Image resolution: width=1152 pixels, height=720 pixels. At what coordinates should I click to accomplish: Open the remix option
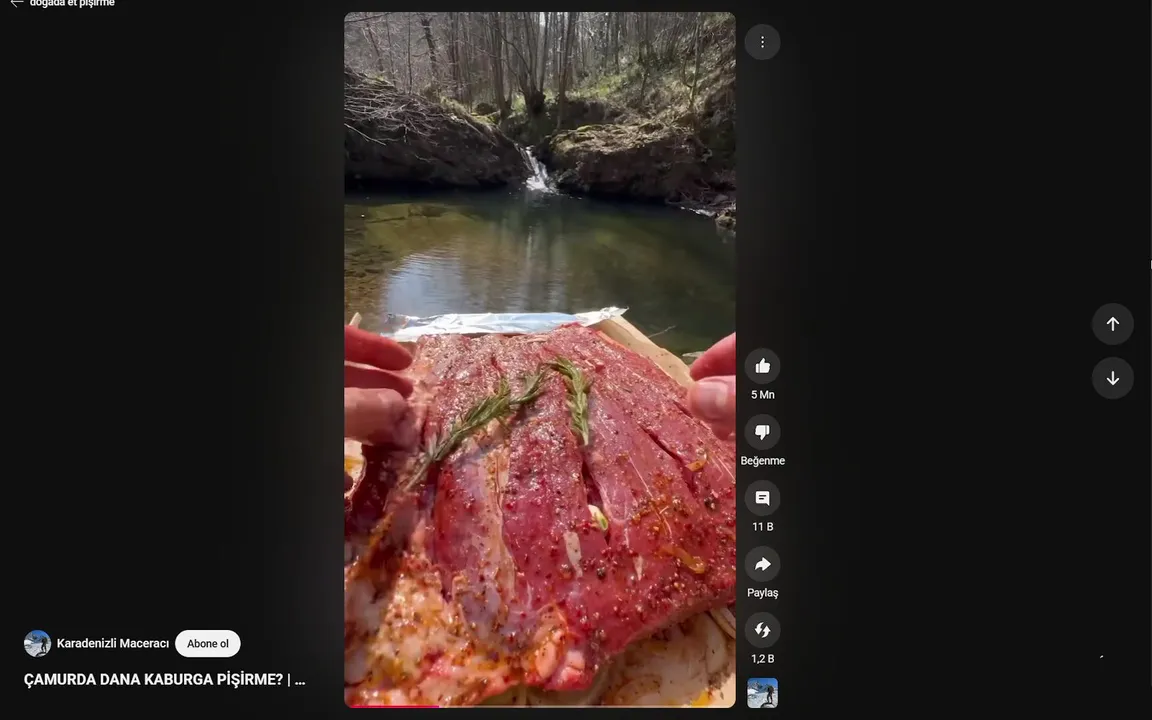coord(762,630)
